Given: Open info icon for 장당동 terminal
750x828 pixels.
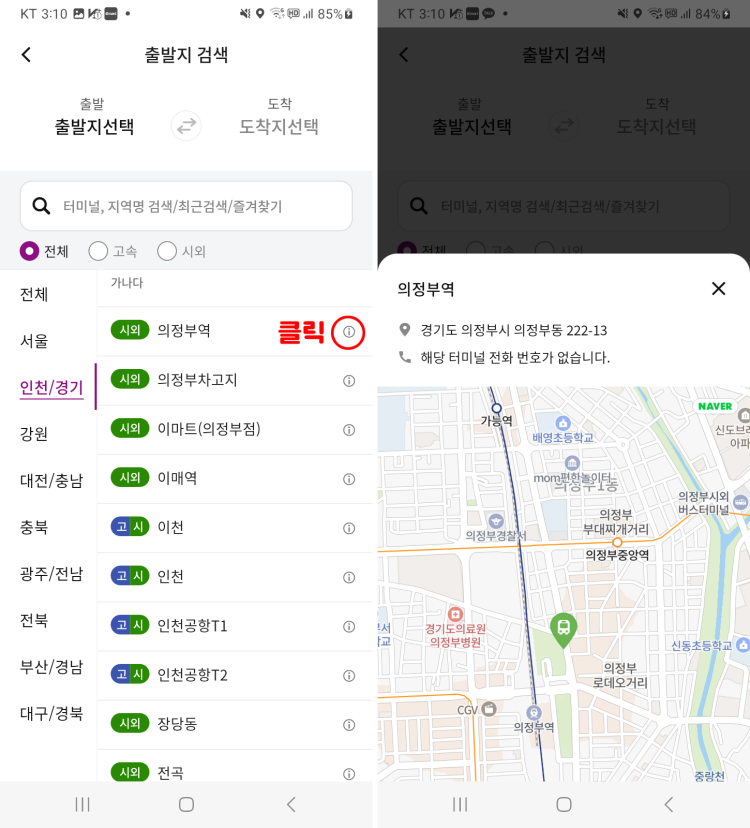Looking at the screenshot, I should pyautogui.click(x=349, y=725).
